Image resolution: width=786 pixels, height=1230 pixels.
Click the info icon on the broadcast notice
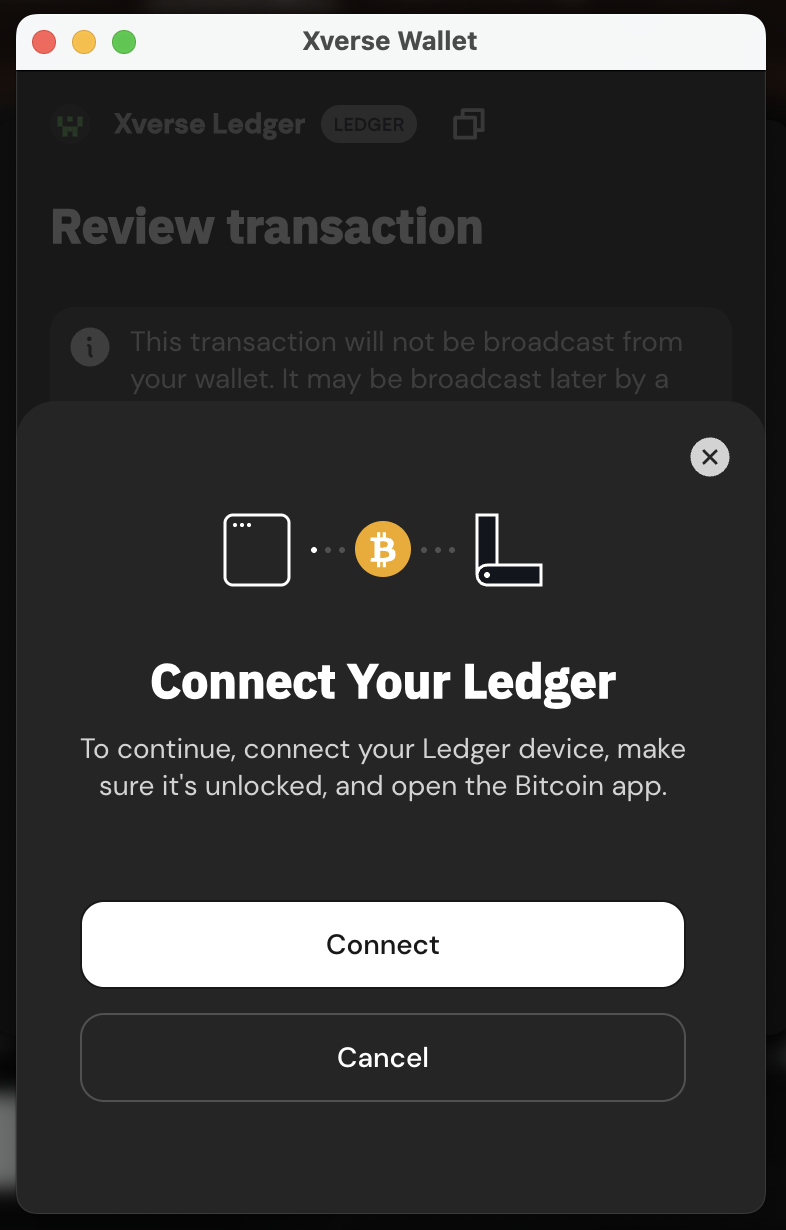pyautogui.click(x=90, y=347)
